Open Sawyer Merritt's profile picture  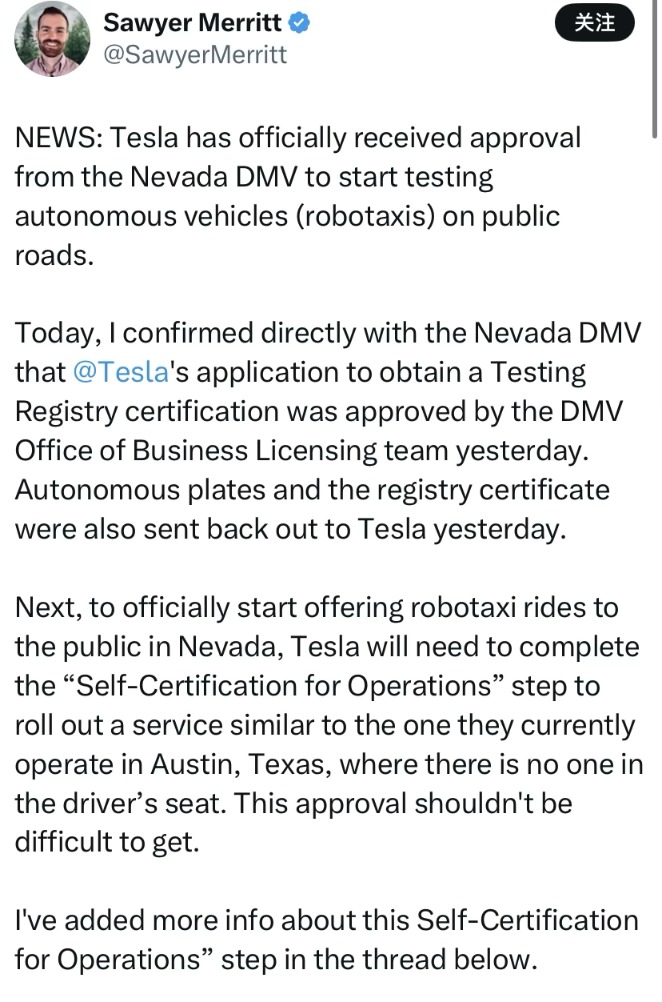tap(52, 38)
